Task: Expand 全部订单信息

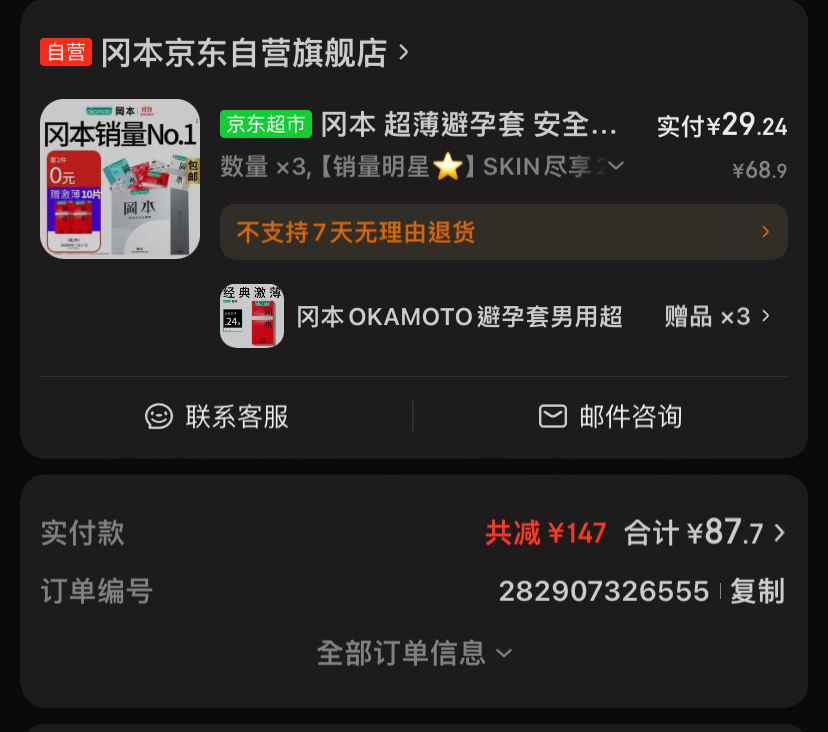Action: (x=414, y=653)
